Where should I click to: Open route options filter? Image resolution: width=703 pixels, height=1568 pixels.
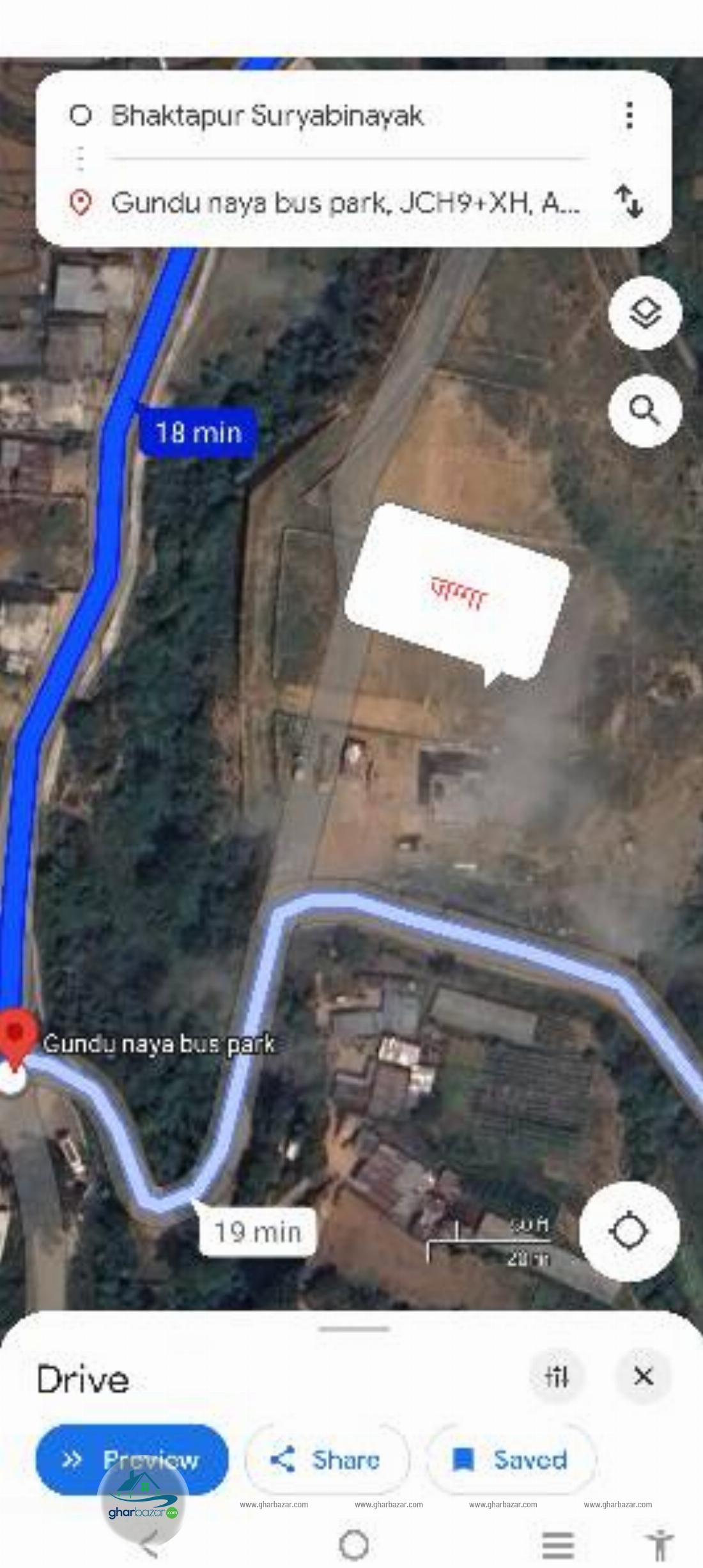[557, 1376]
